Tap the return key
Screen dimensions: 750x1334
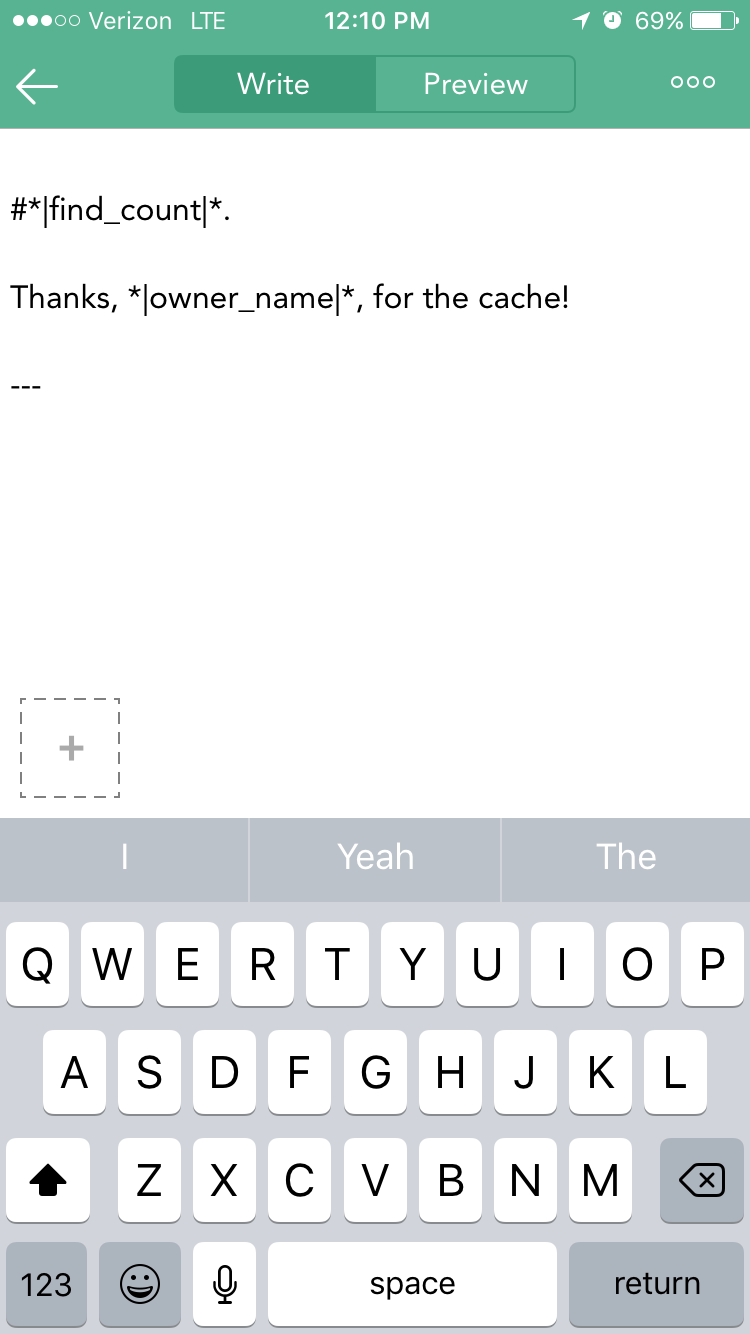click(x=656, y=1284)
